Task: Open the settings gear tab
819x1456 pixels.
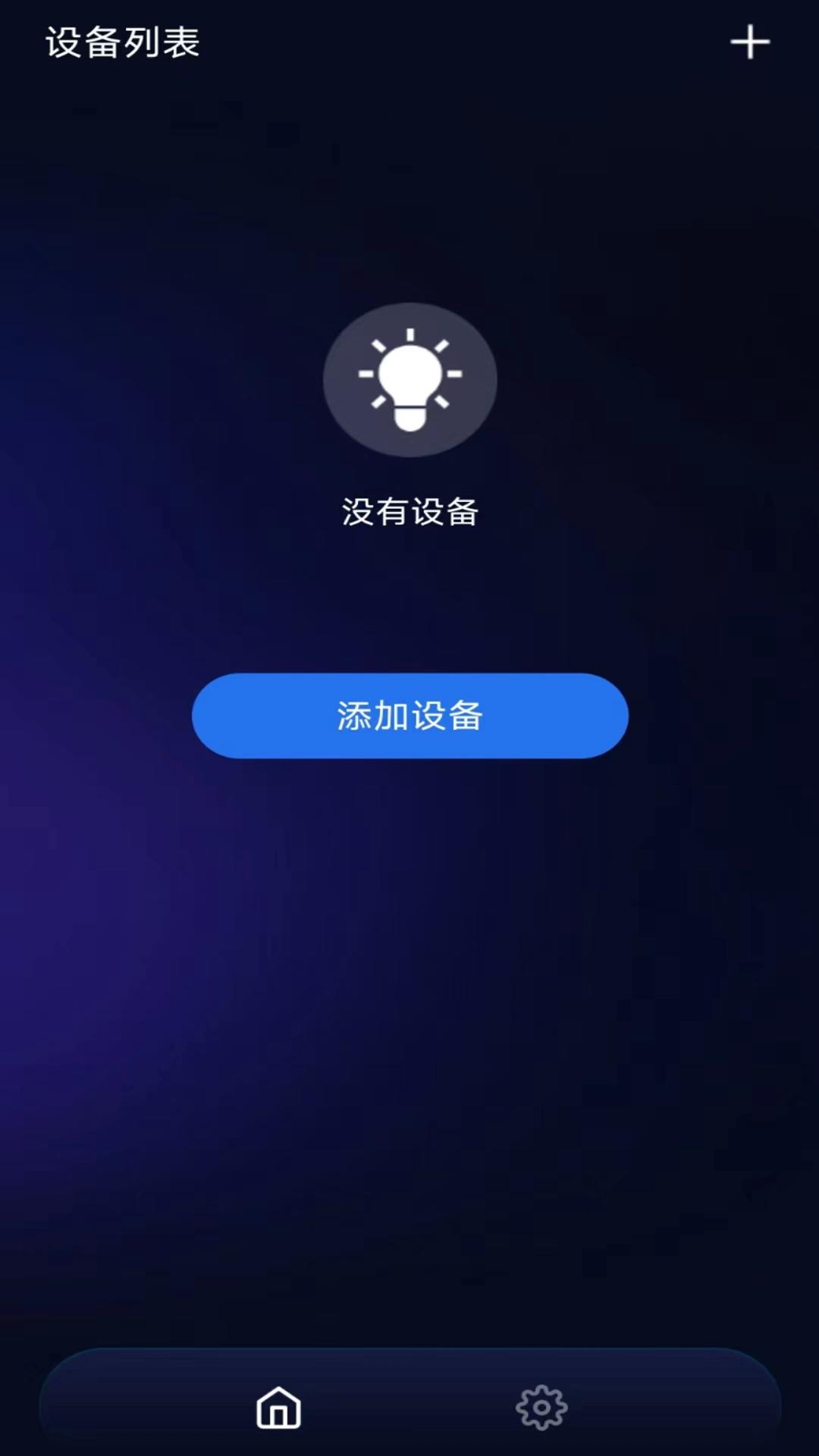Action: (541, 1408)
